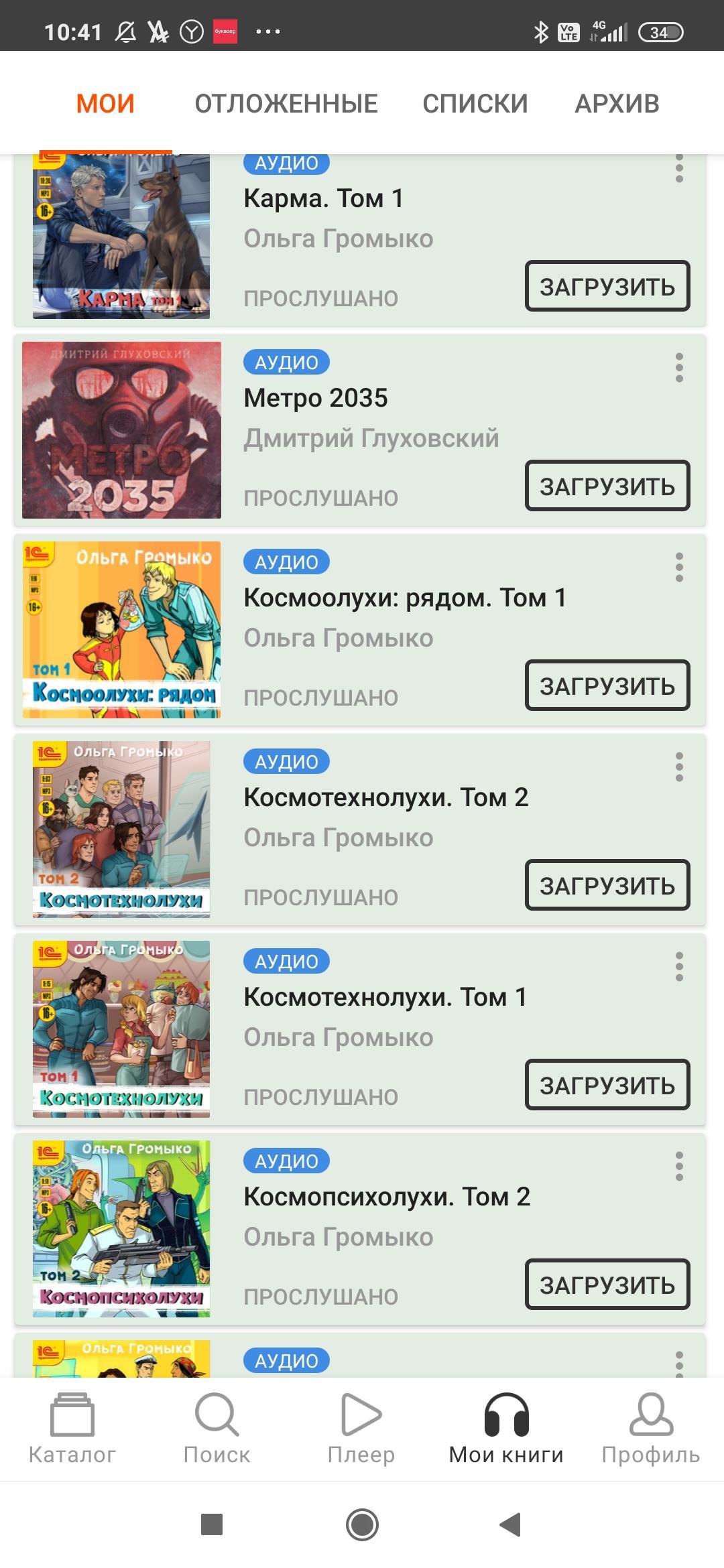The height and width of the screenshot is (1568, 724).
Task: Download Космоолухи: рядом. Том 1
Action: pyautogui.click(x=607, y=685)
